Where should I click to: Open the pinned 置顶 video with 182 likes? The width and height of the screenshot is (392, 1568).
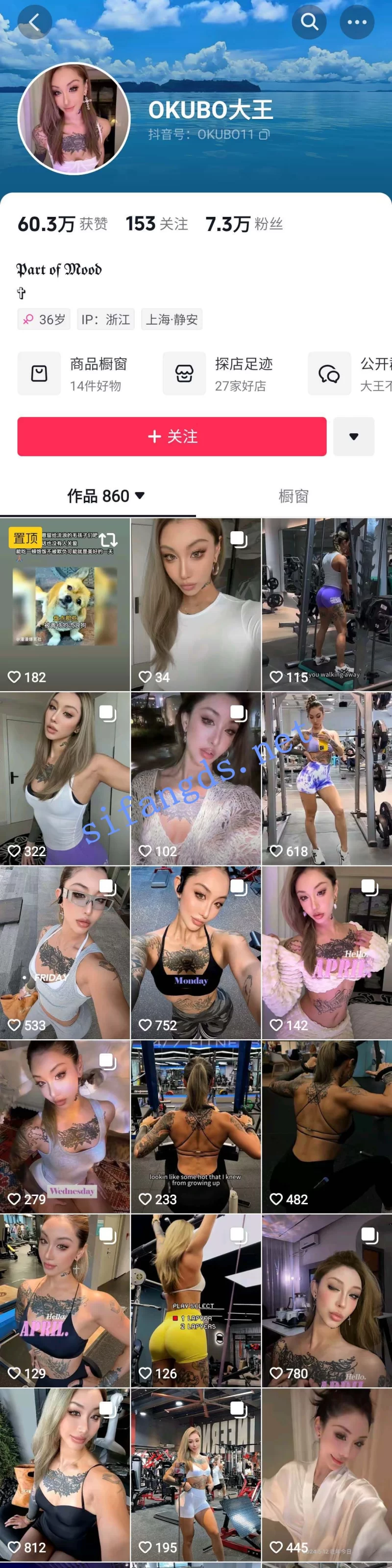point(65,604)
